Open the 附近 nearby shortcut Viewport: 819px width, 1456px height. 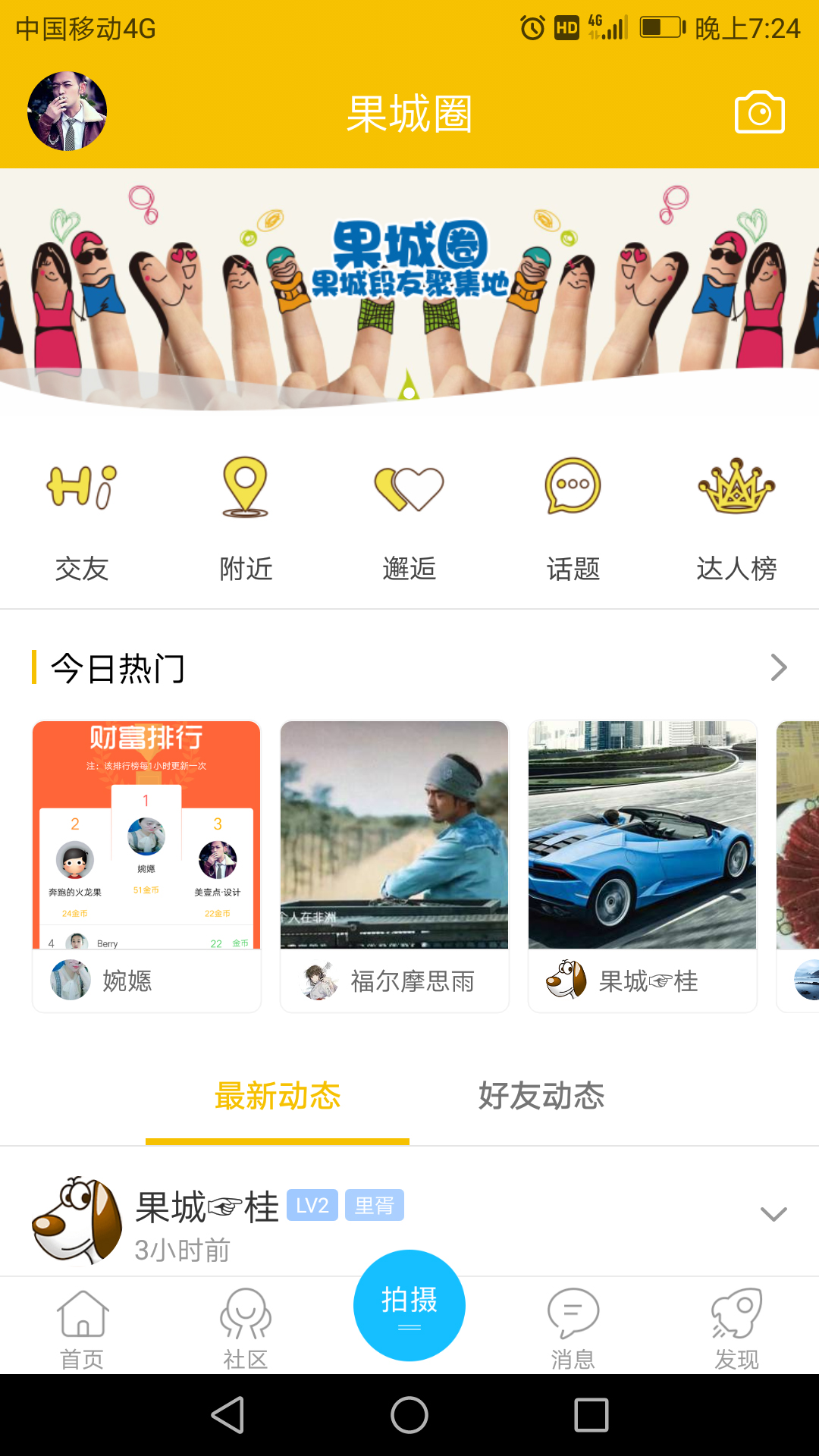tap(246, 519)
